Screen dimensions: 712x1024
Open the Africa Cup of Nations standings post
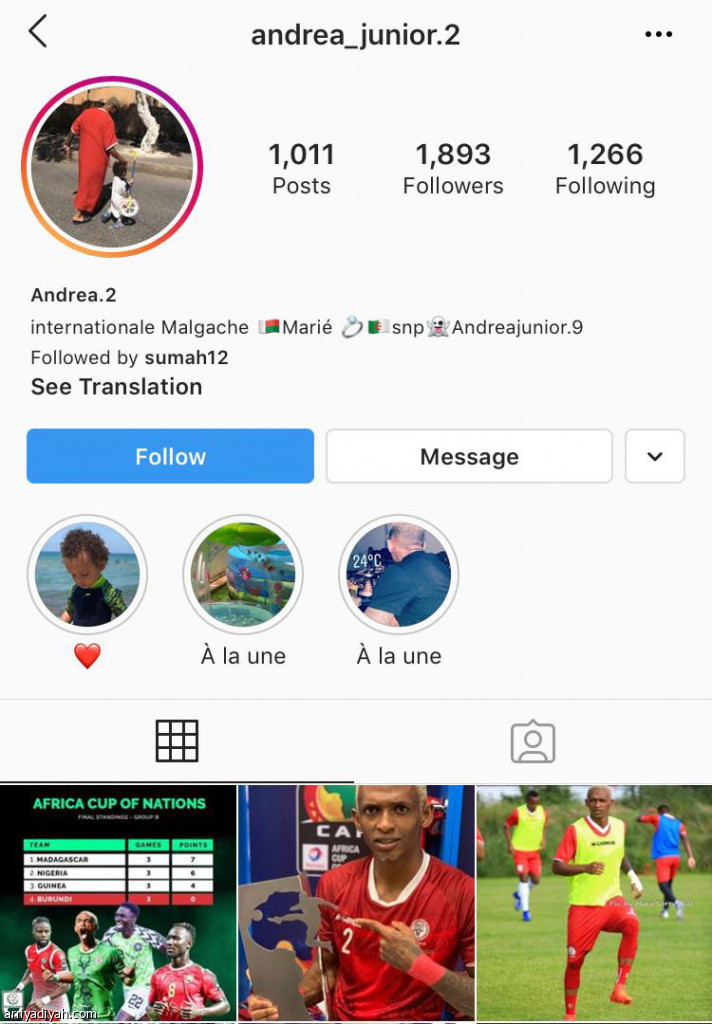click(x=118, y=903)
